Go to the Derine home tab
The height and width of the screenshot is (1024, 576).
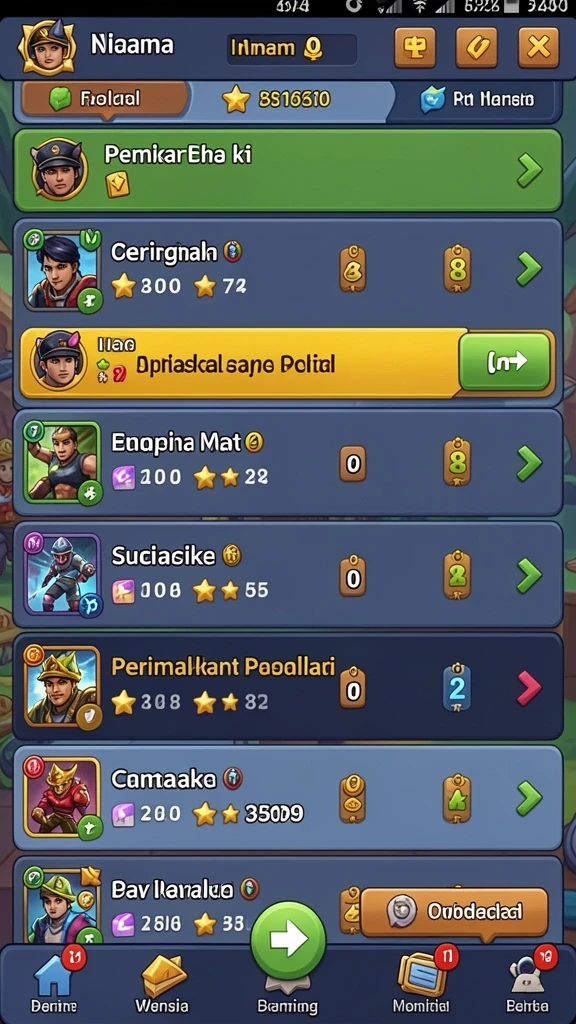coord(54,984)
